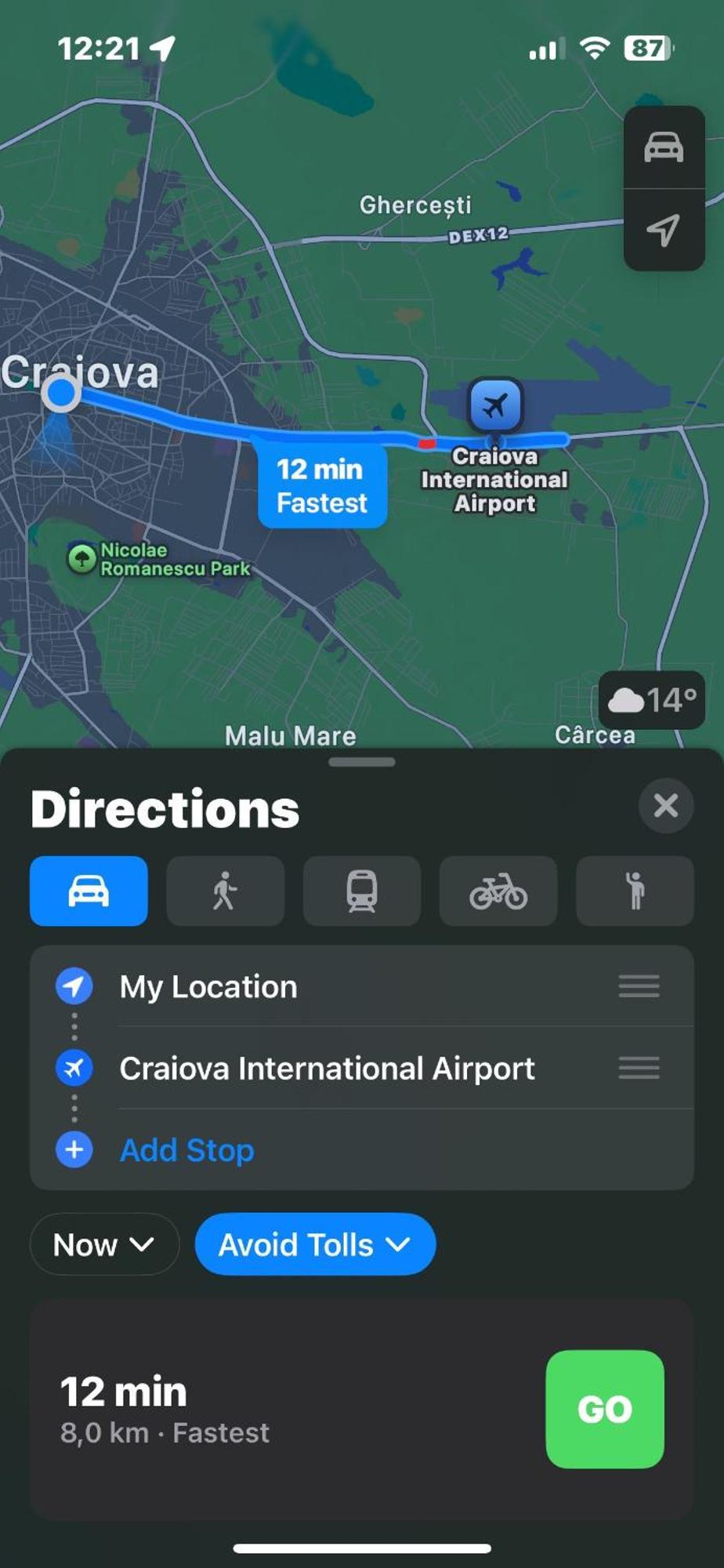
Task: Edit the Craiova International Airport destination
Action: click(327, 1069)
